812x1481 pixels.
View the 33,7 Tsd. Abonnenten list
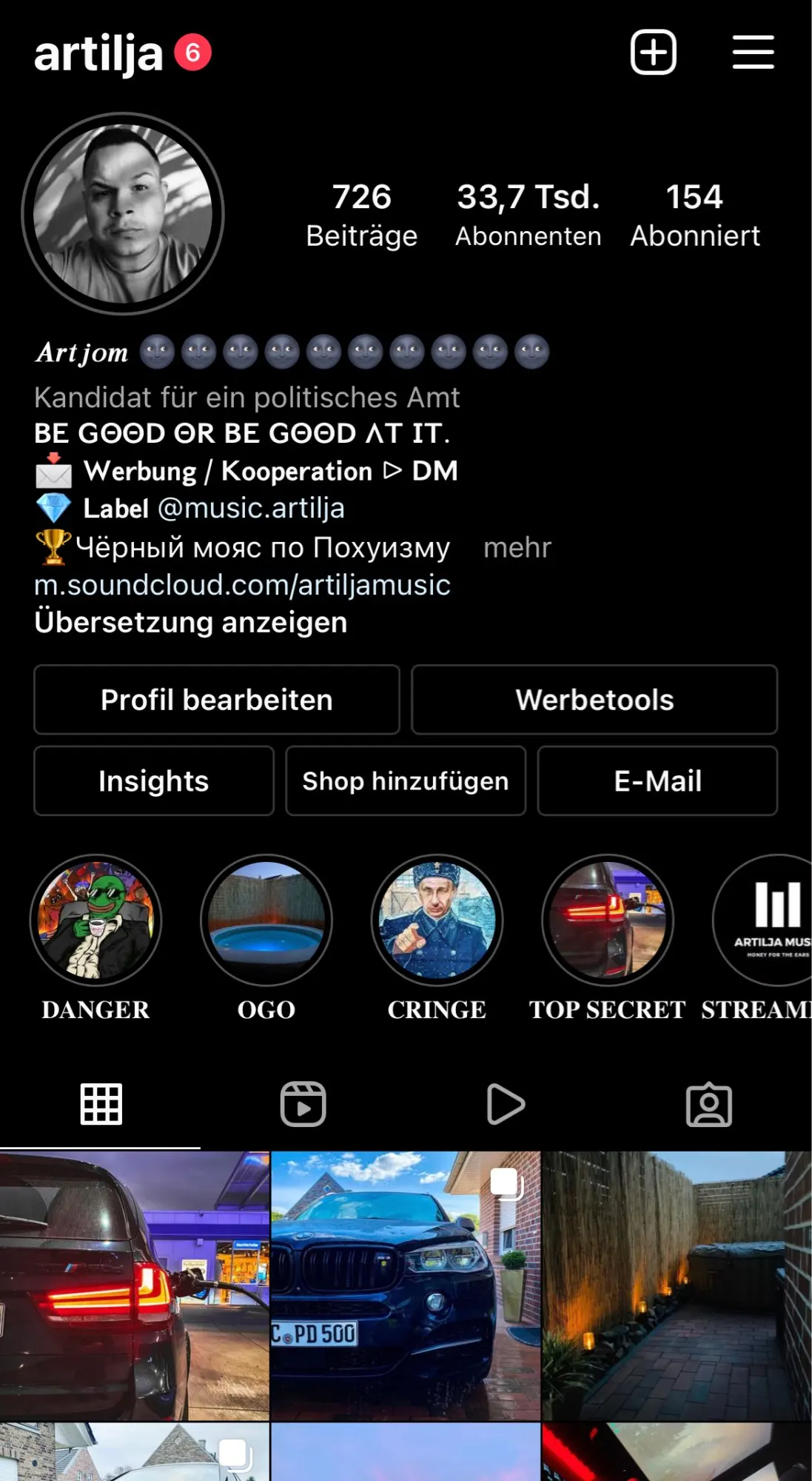click(528, 215)
